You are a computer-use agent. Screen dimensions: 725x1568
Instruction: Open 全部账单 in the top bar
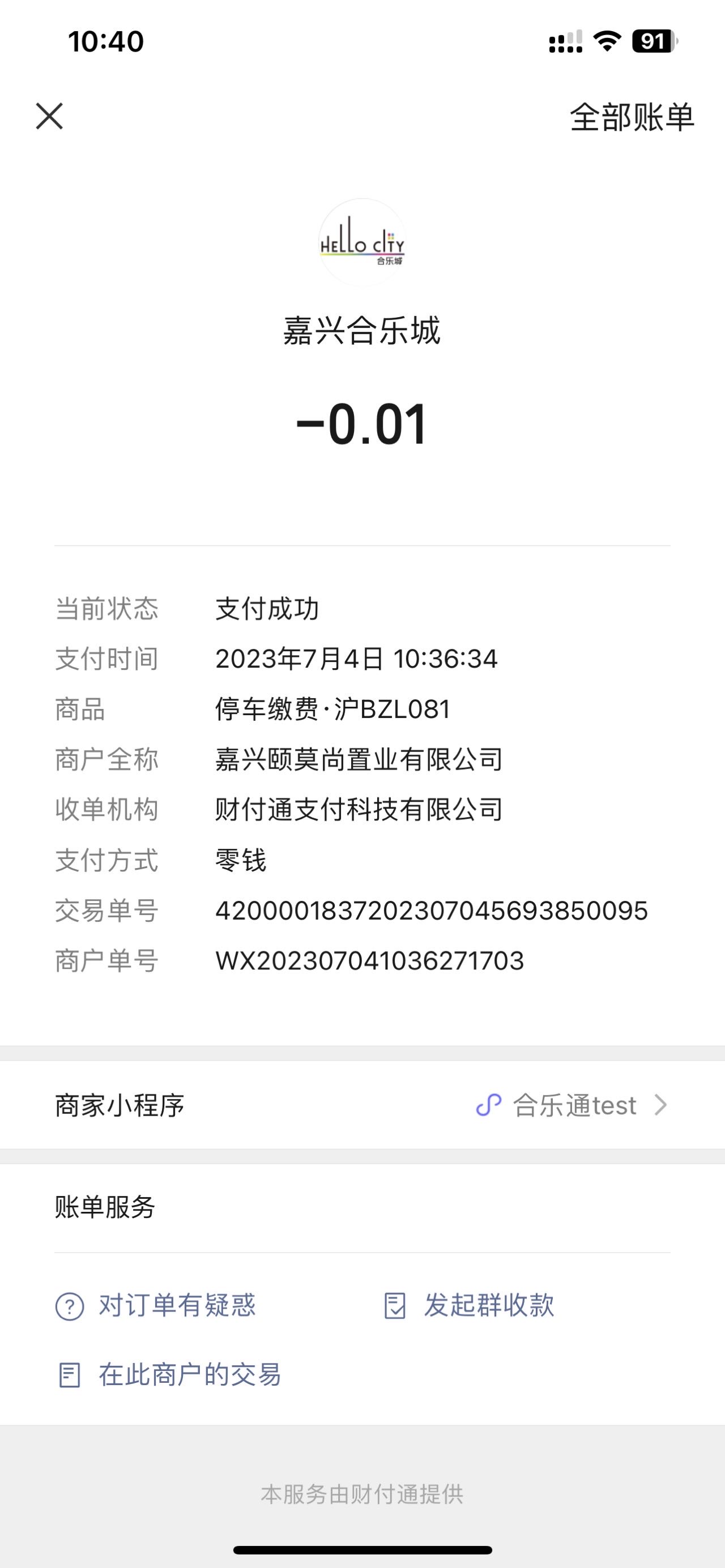[632, 117]
